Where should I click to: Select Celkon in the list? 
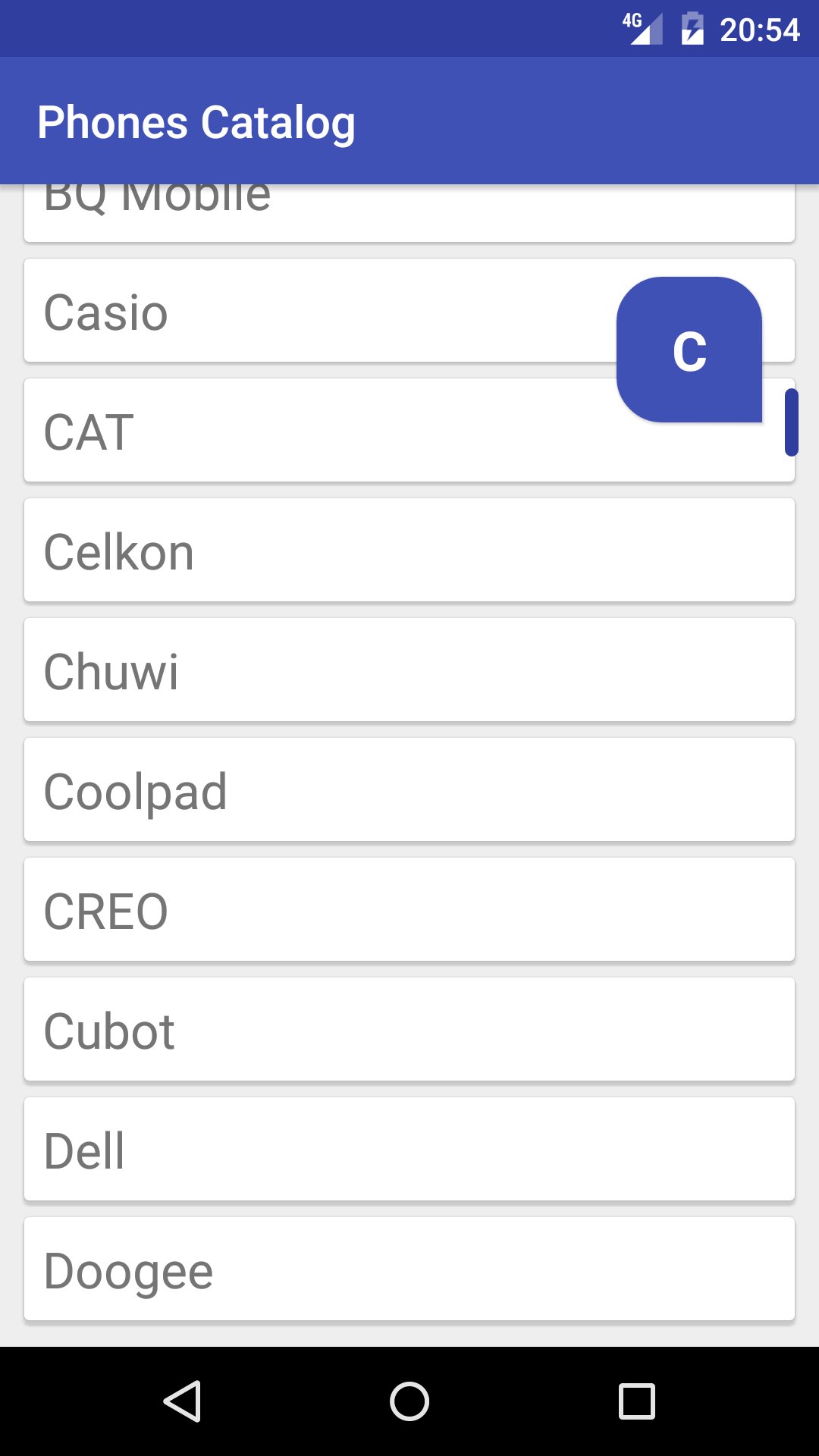(303, 550)
